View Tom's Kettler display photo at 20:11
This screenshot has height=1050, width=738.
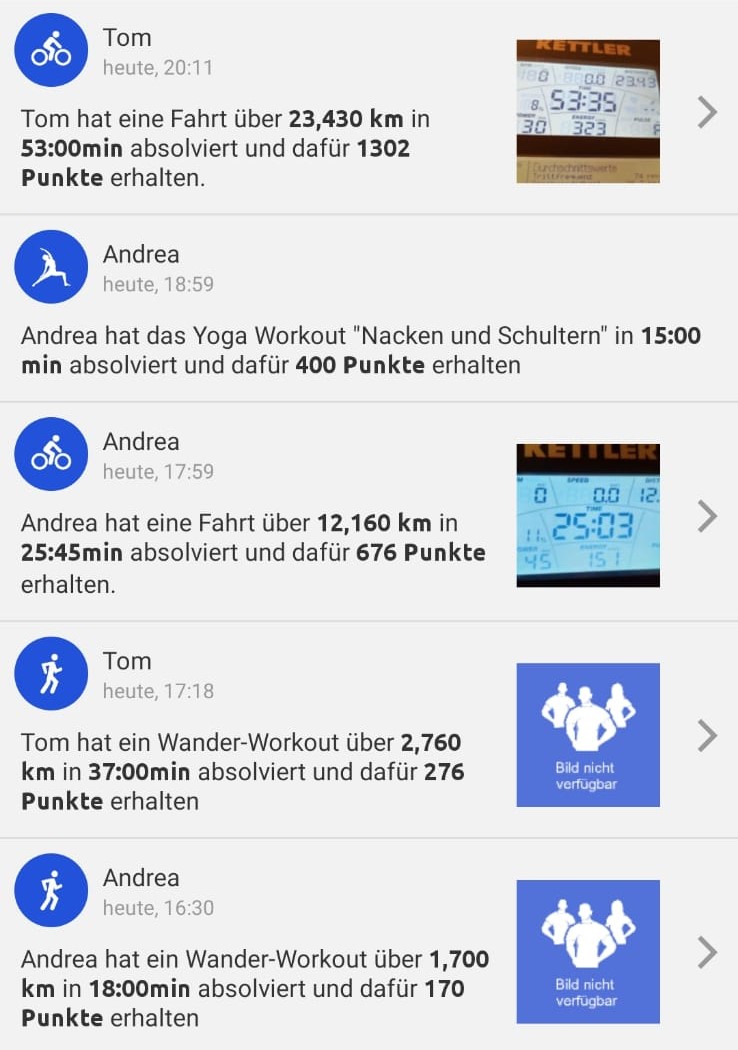pos(587,111)
